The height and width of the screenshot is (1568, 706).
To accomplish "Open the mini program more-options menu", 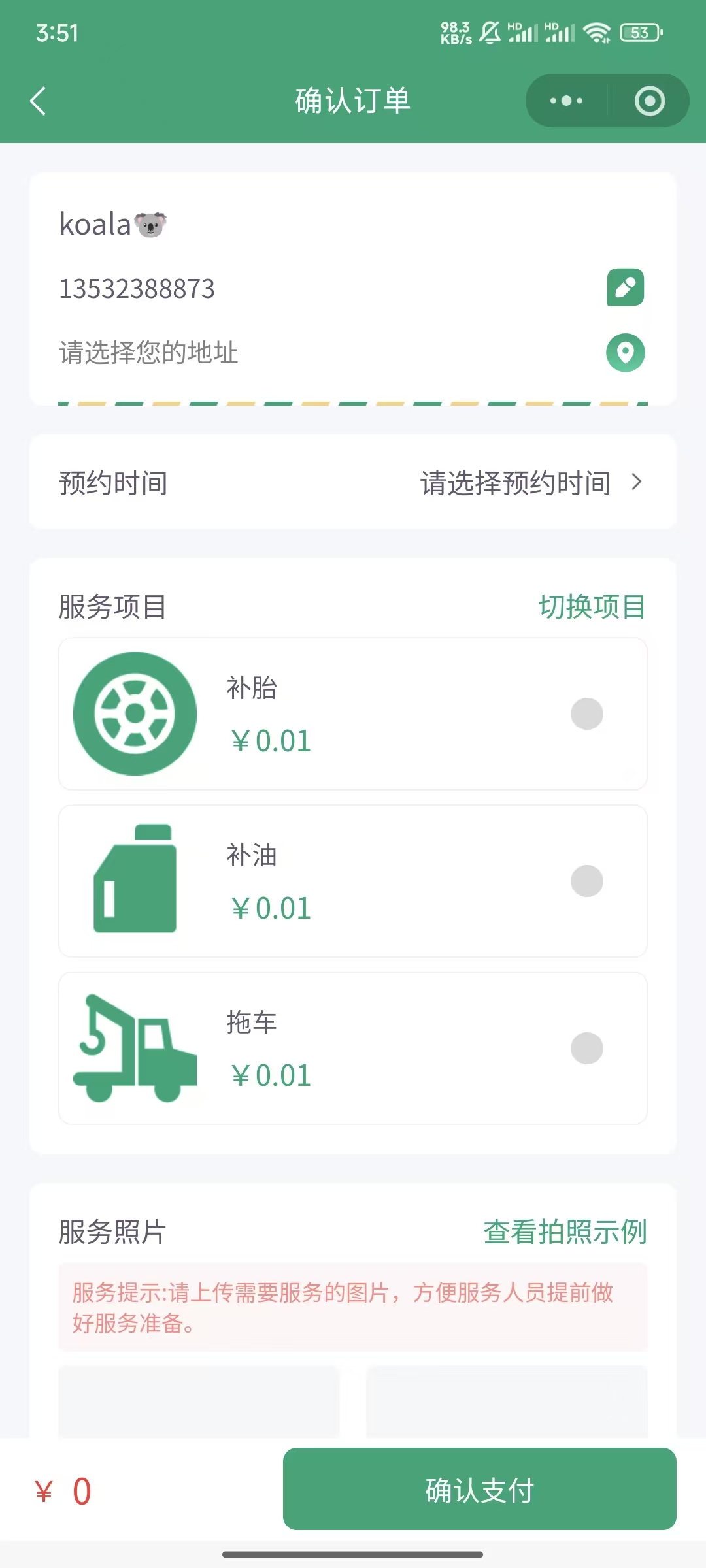I will click(x=566, y=101).
